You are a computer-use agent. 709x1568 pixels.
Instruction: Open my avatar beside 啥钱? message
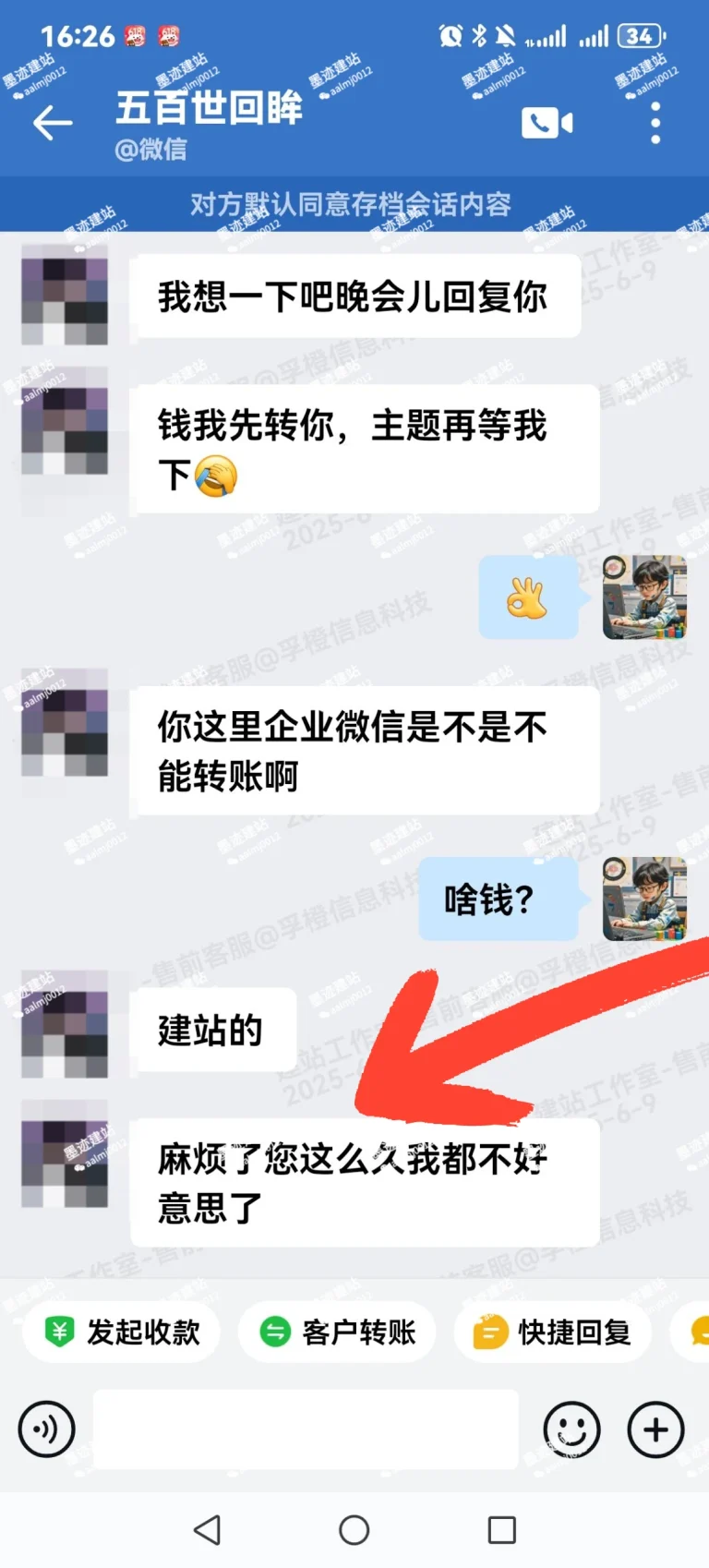click(x=644, y=899)
